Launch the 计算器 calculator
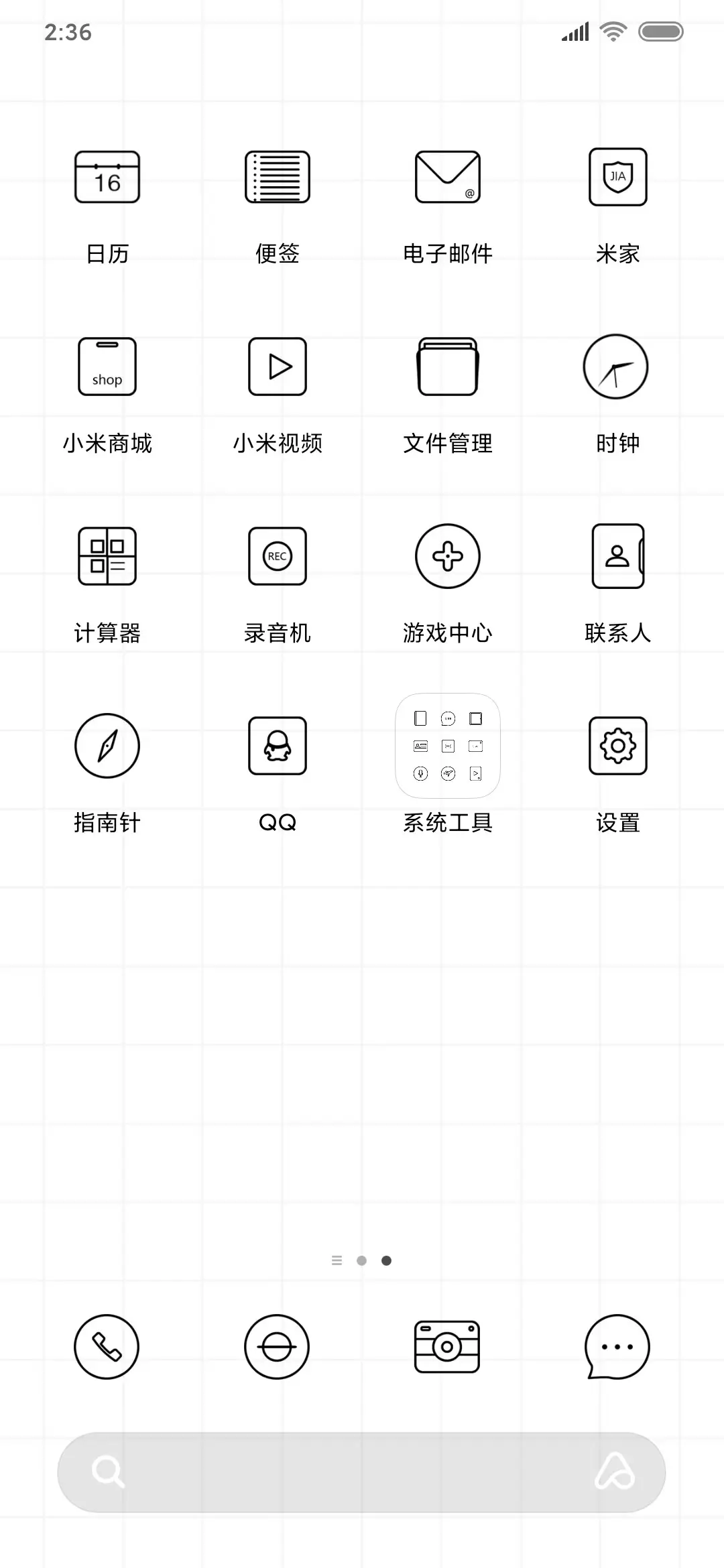 pyautogui.click(x=107, y=556)
